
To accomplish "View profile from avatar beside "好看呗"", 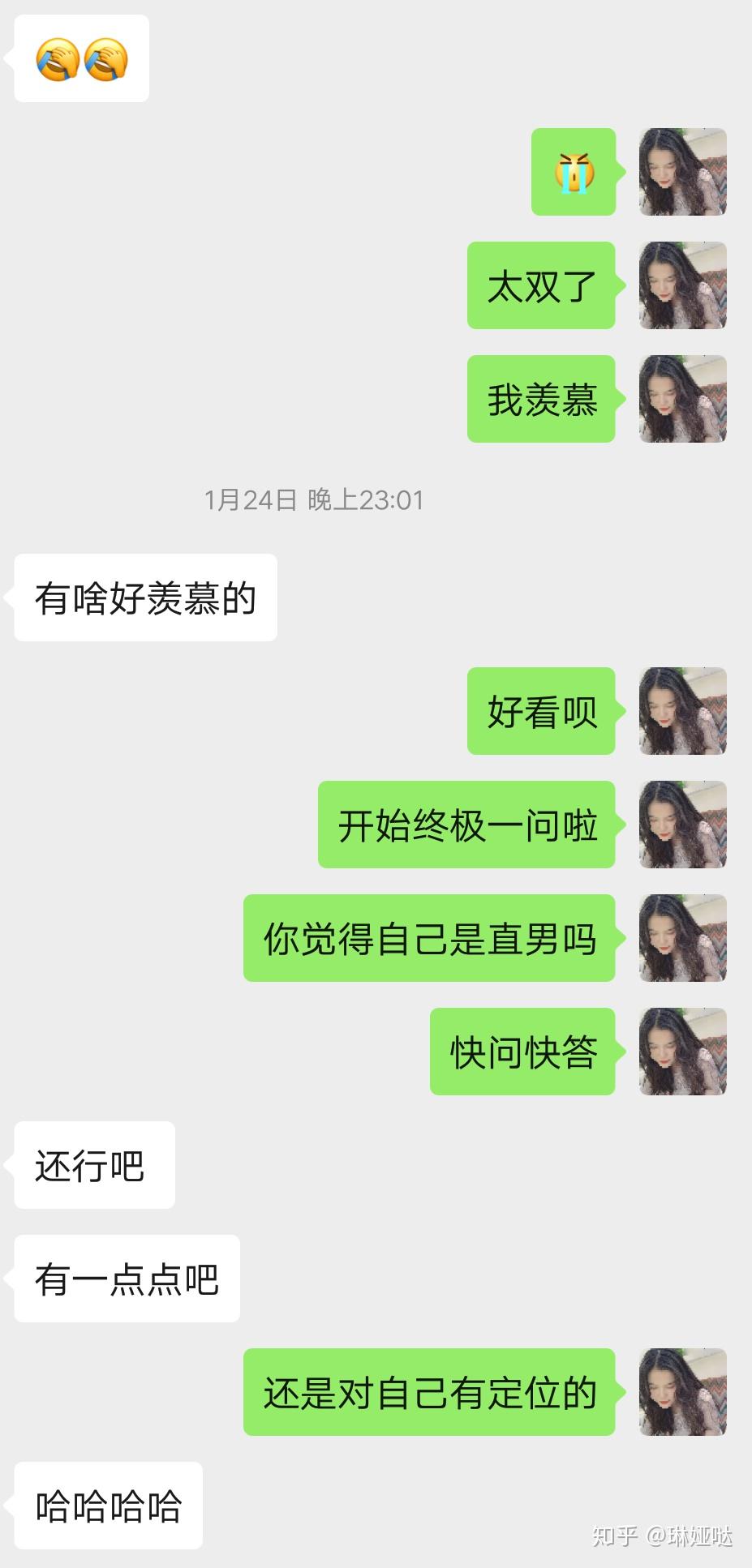I will [x=682, y=711].
